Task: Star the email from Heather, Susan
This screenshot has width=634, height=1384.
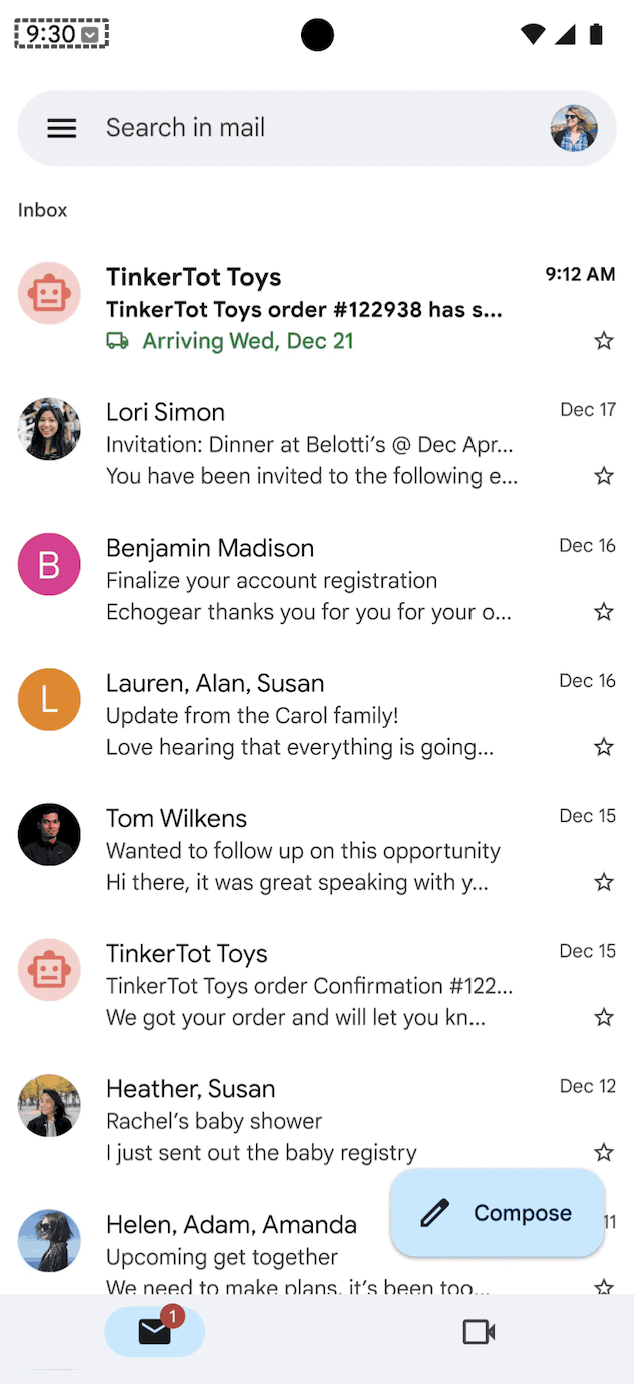Action: pyautogui.click(x=604, y=1153)
